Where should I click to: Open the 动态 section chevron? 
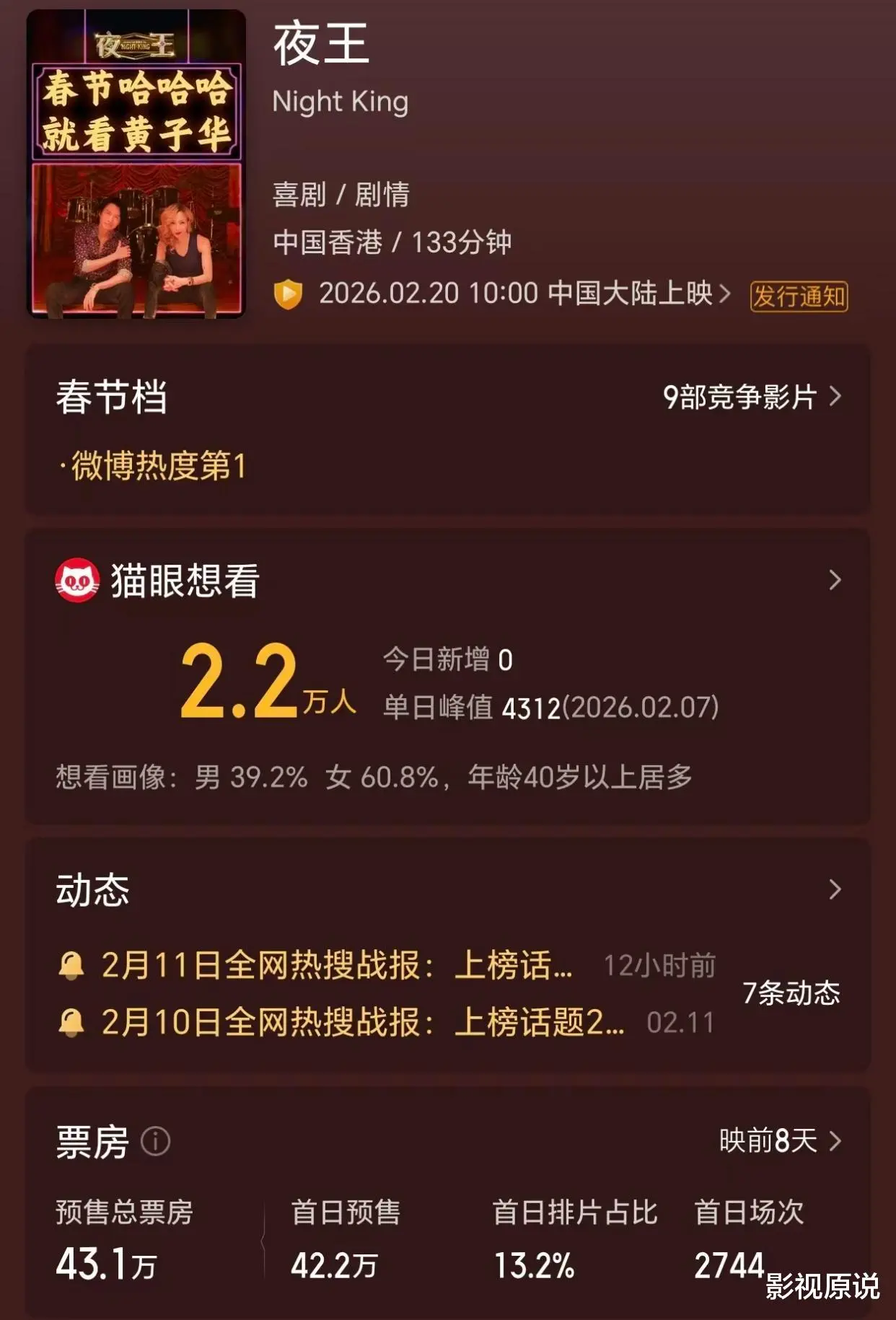(x=835, y=889)
